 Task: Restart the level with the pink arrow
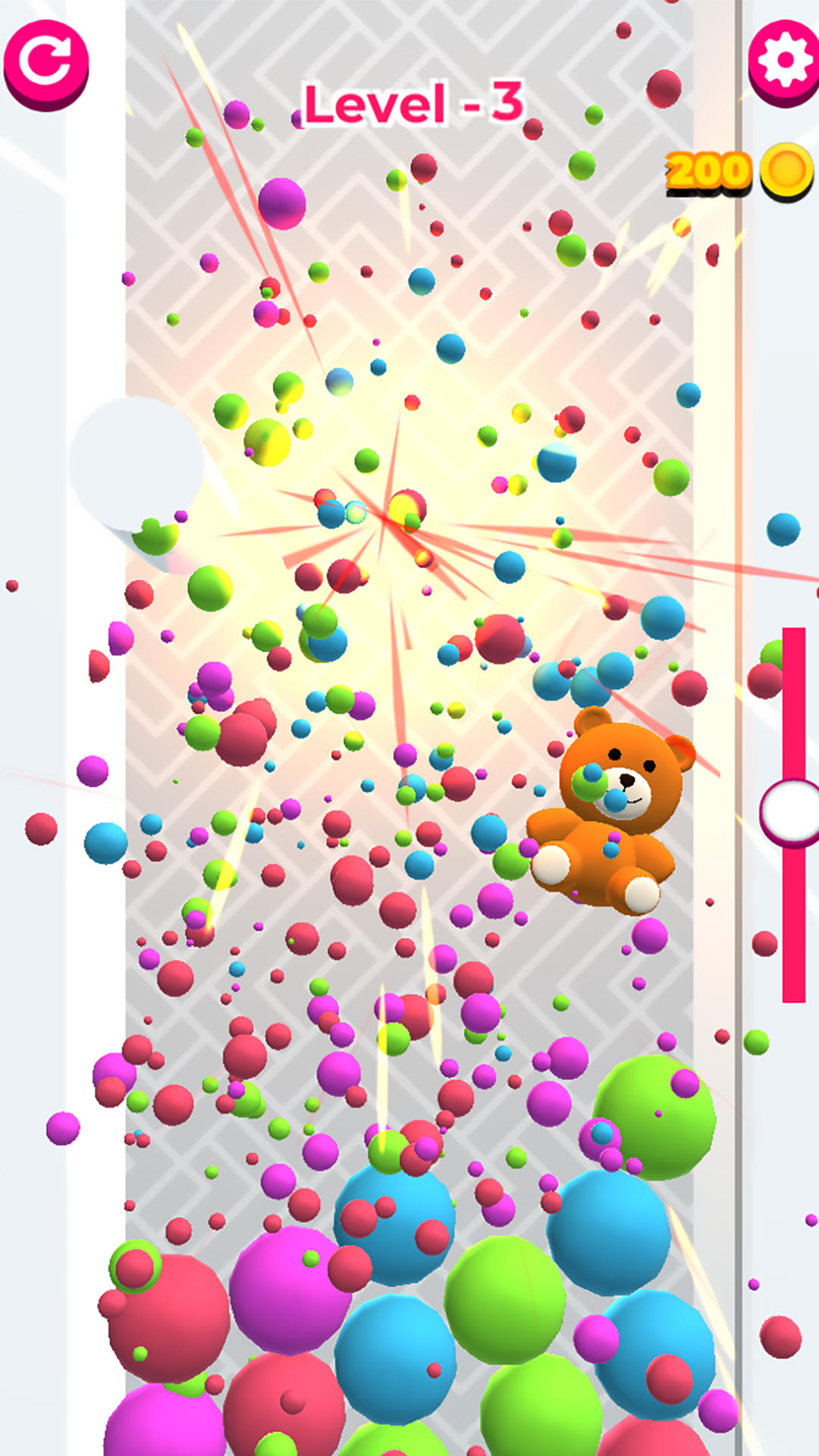tap(46, 64)
